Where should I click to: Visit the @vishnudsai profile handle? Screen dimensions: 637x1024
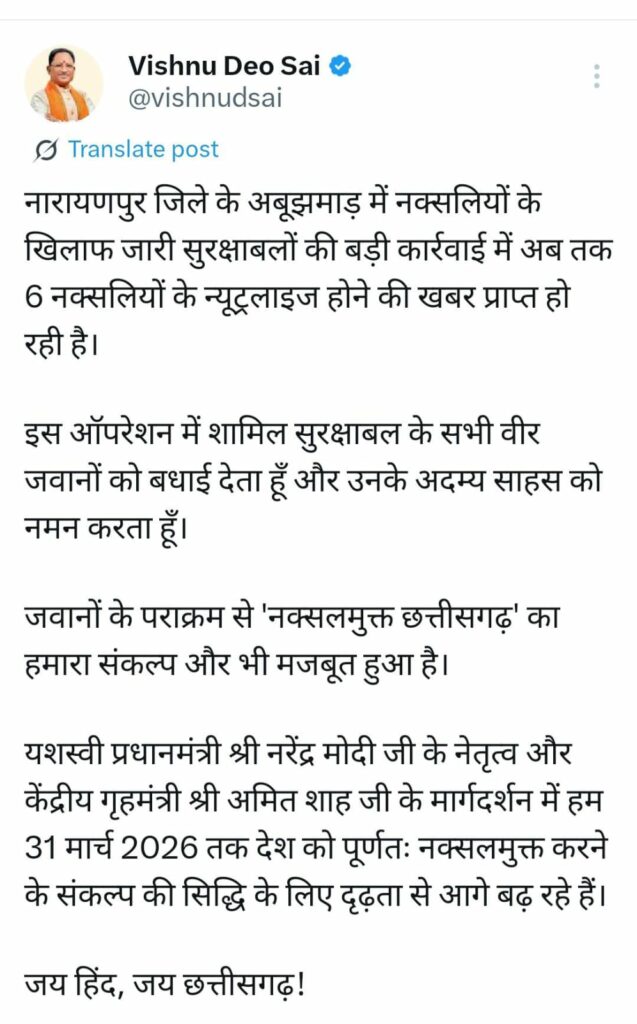(x=205, y=98)
